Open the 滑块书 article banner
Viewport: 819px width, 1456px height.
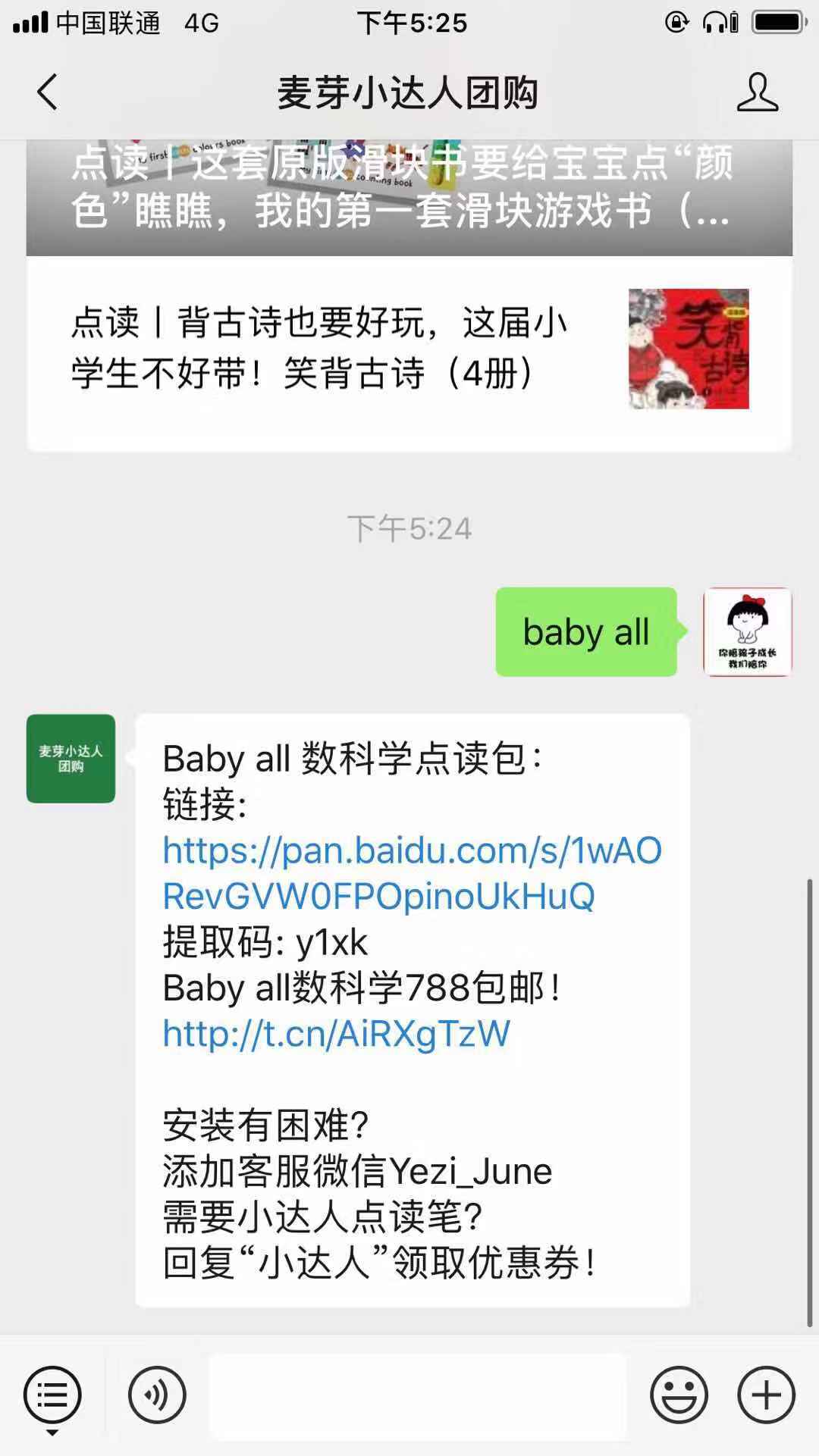coord(409,198)
